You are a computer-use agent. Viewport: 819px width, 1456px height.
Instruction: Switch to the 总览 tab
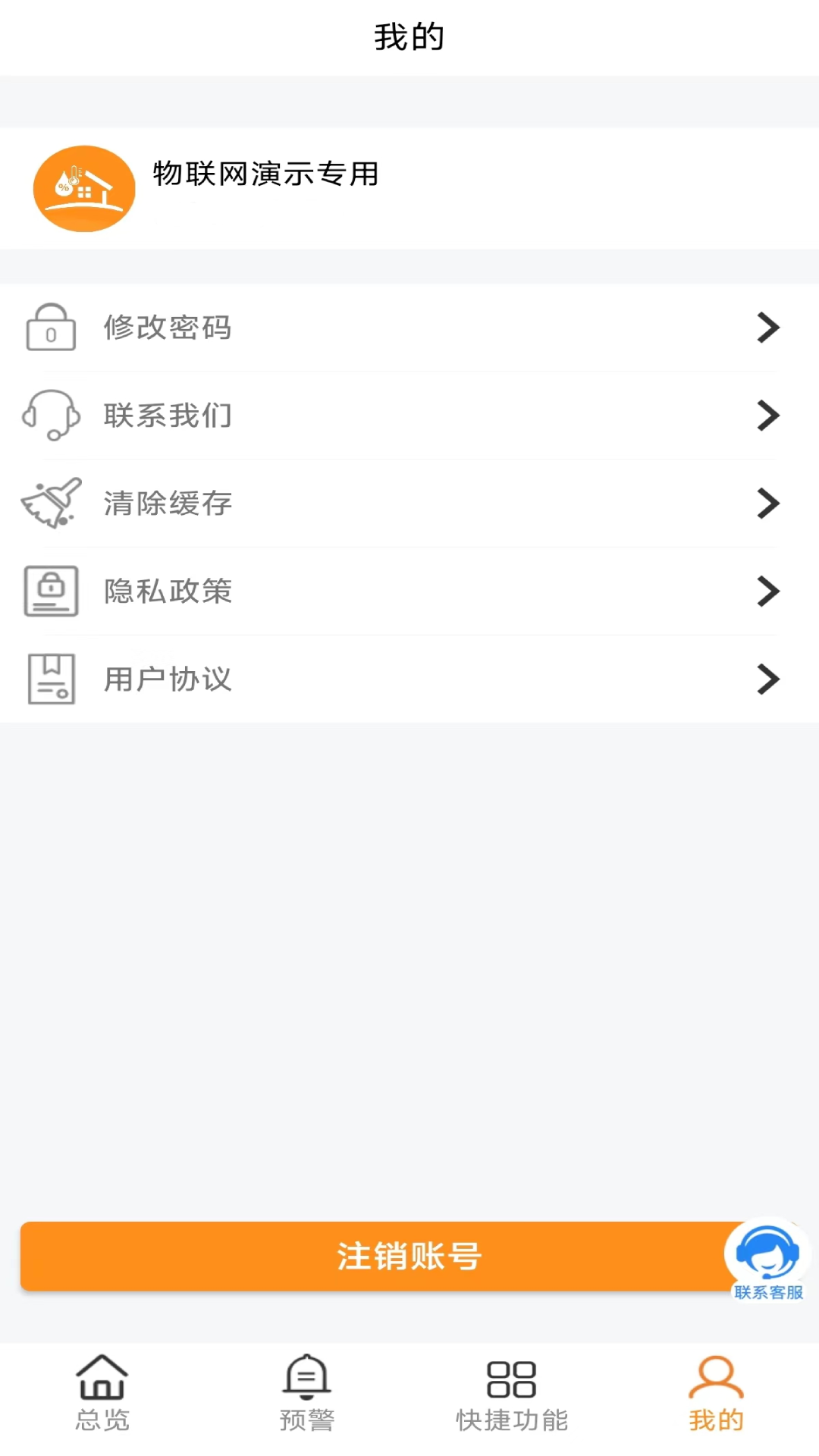pos(102,1395)
